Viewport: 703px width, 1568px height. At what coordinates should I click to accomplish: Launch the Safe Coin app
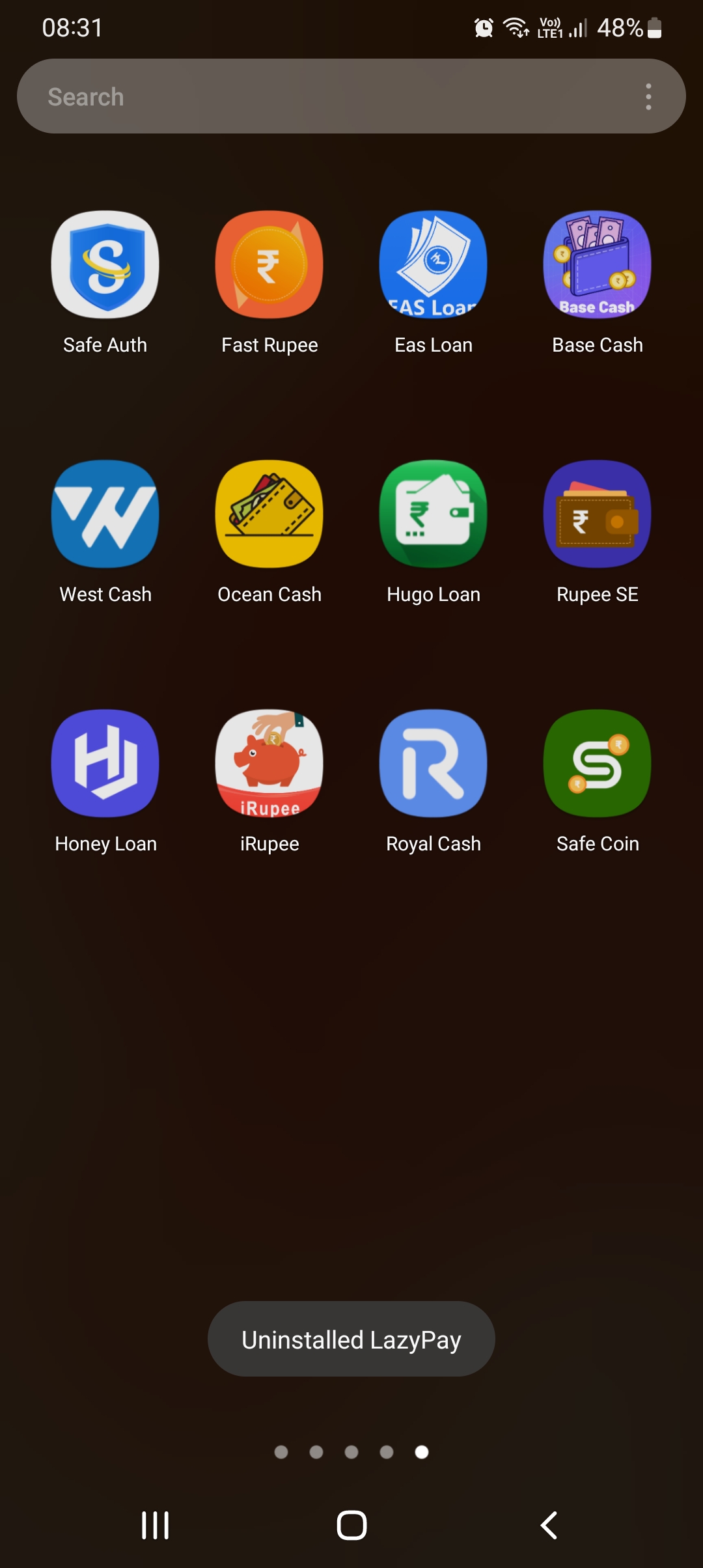coord(598,763)
